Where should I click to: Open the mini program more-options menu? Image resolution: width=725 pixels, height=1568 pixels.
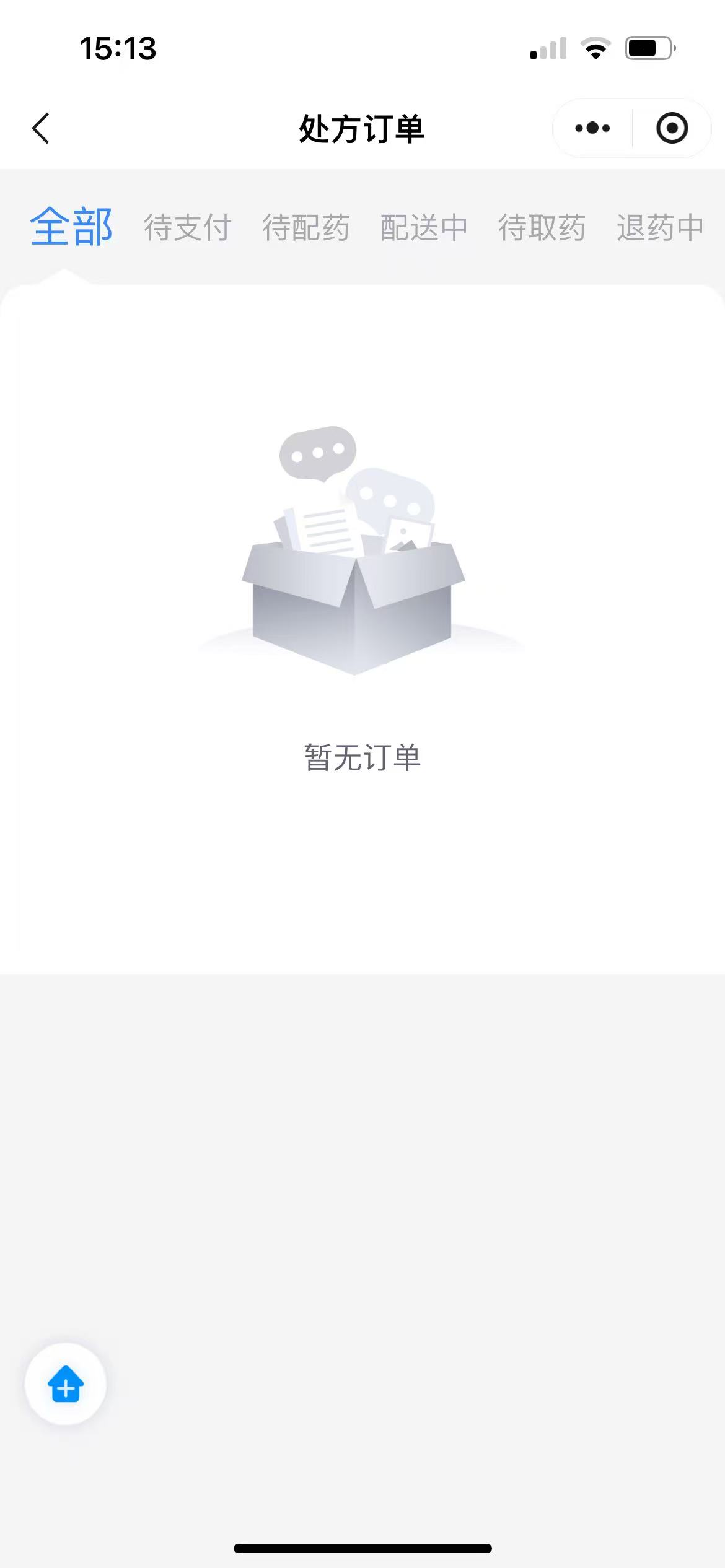point(592,128)
